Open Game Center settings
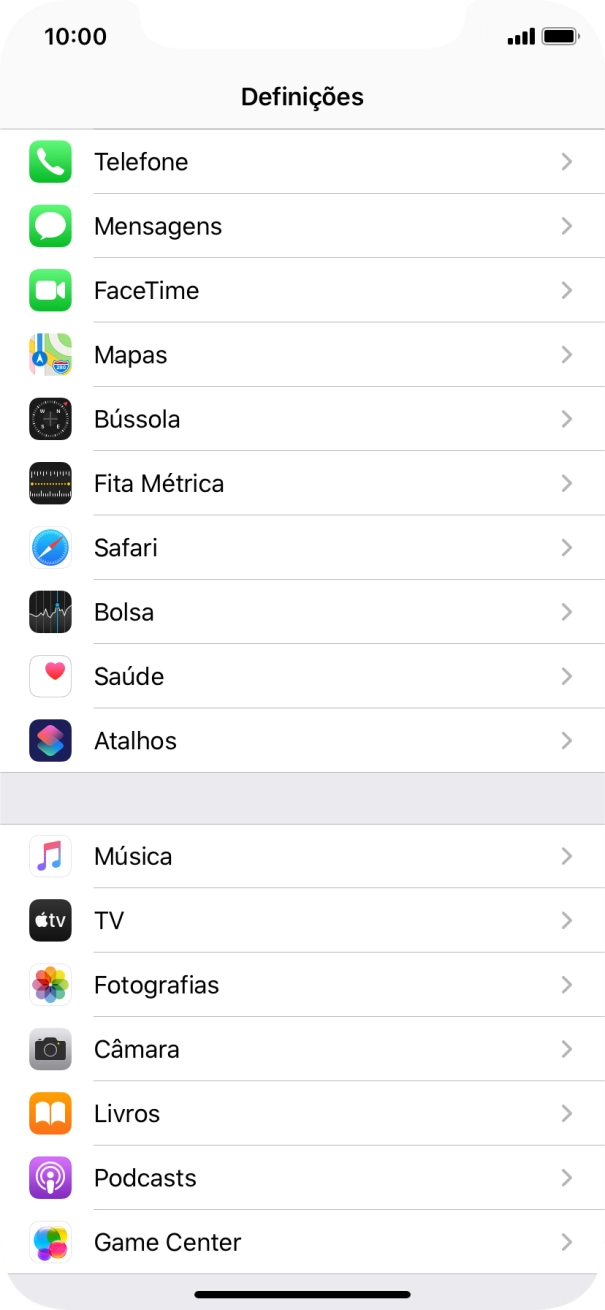The image size is (605, 1310). click(300, 1243)
